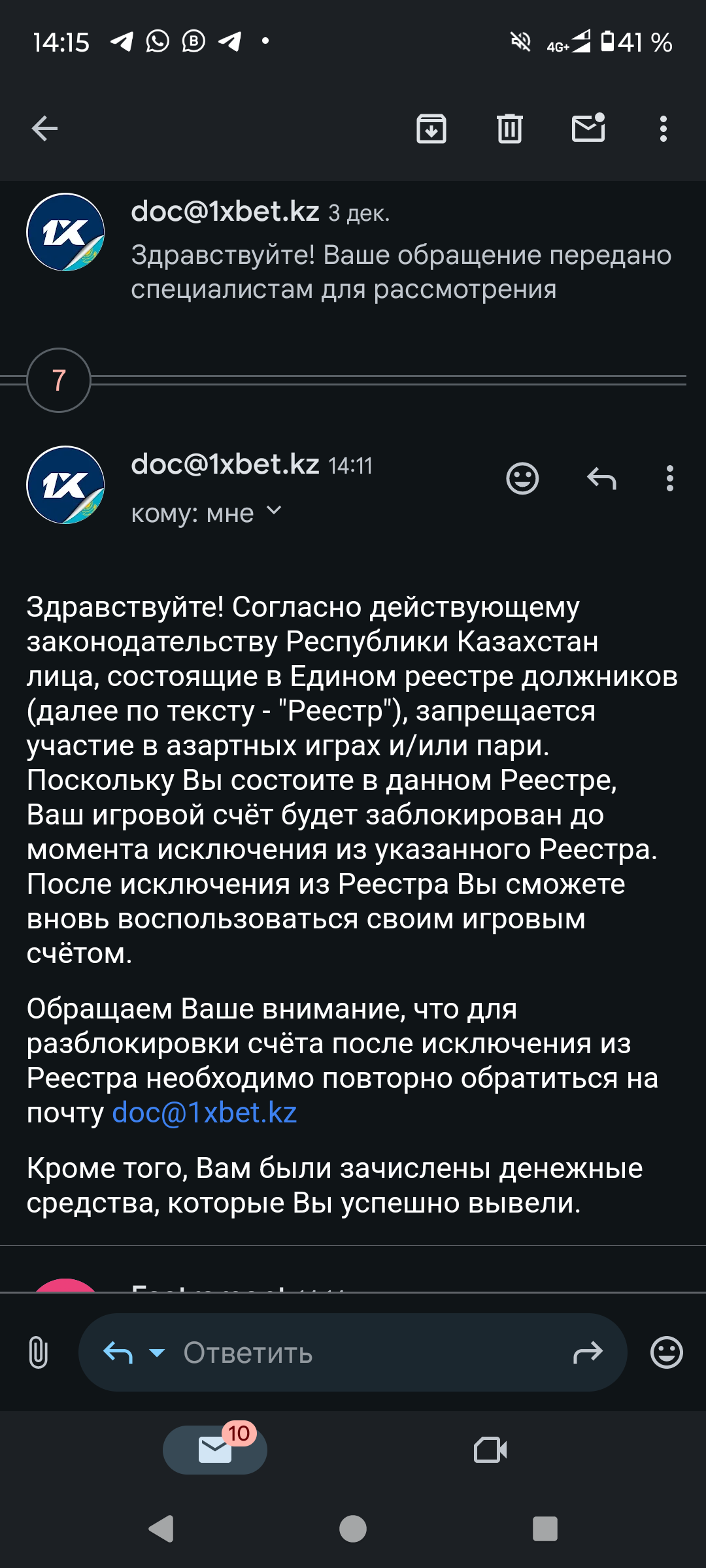This screenshot has height=1568, width=706.
Task: Delete this email conversation
Action: pos(509,129)
